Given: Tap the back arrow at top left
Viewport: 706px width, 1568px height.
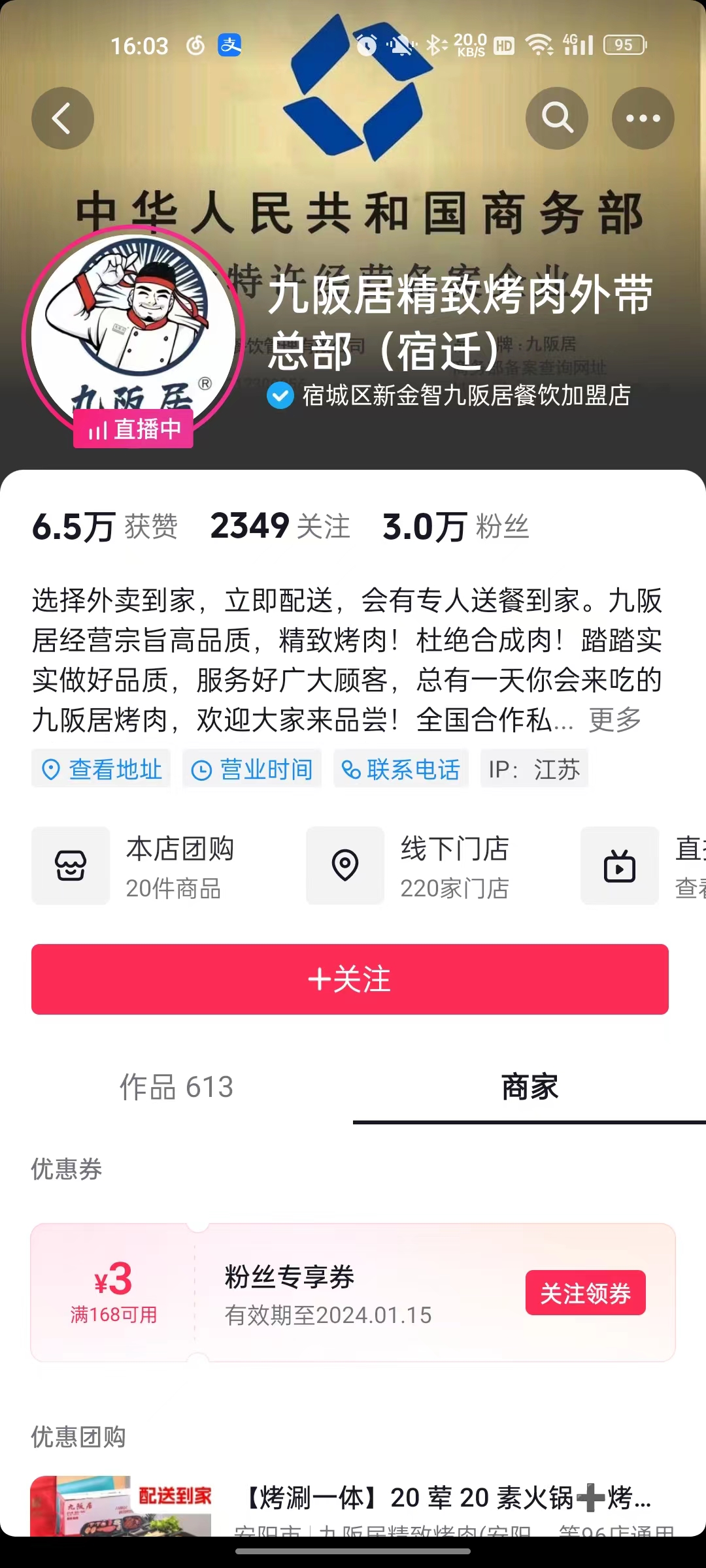Looking at the screenshot, I should (62, 118).
